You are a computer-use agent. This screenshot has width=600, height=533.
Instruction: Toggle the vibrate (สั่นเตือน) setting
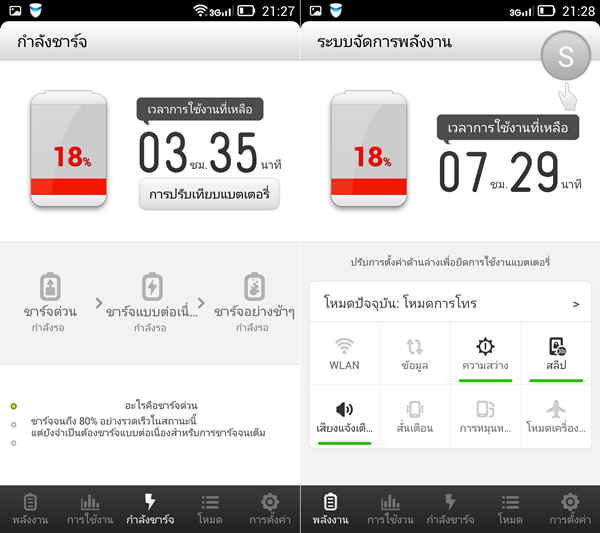(415, 417)
